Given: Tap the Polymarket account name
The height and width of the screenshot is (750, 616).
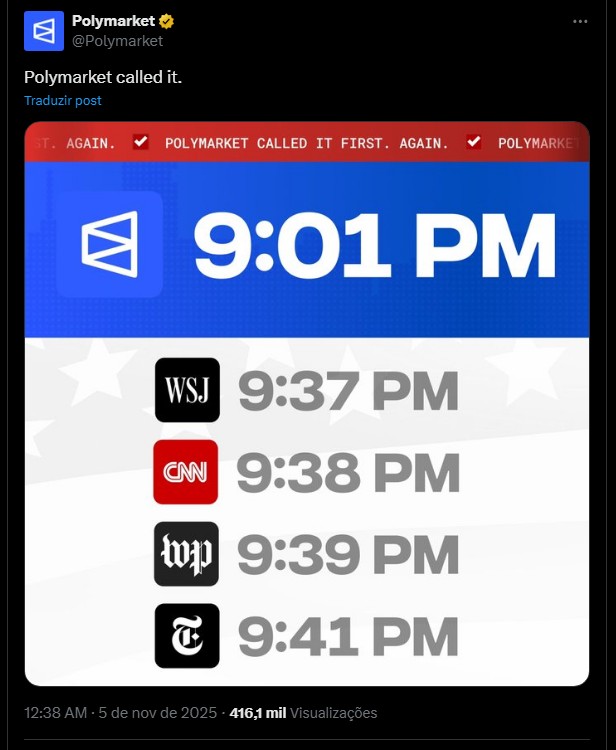Looking at the screenshot, I should [112, 21].
